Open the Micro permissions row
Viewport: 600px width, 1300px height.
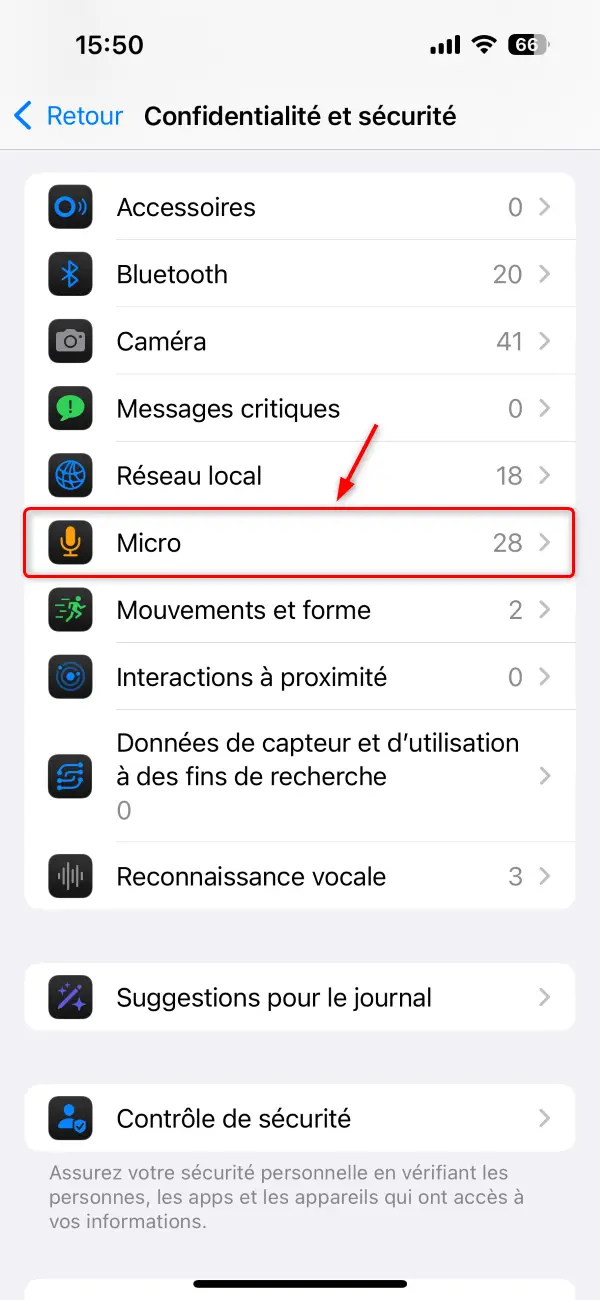click(300, 543)
